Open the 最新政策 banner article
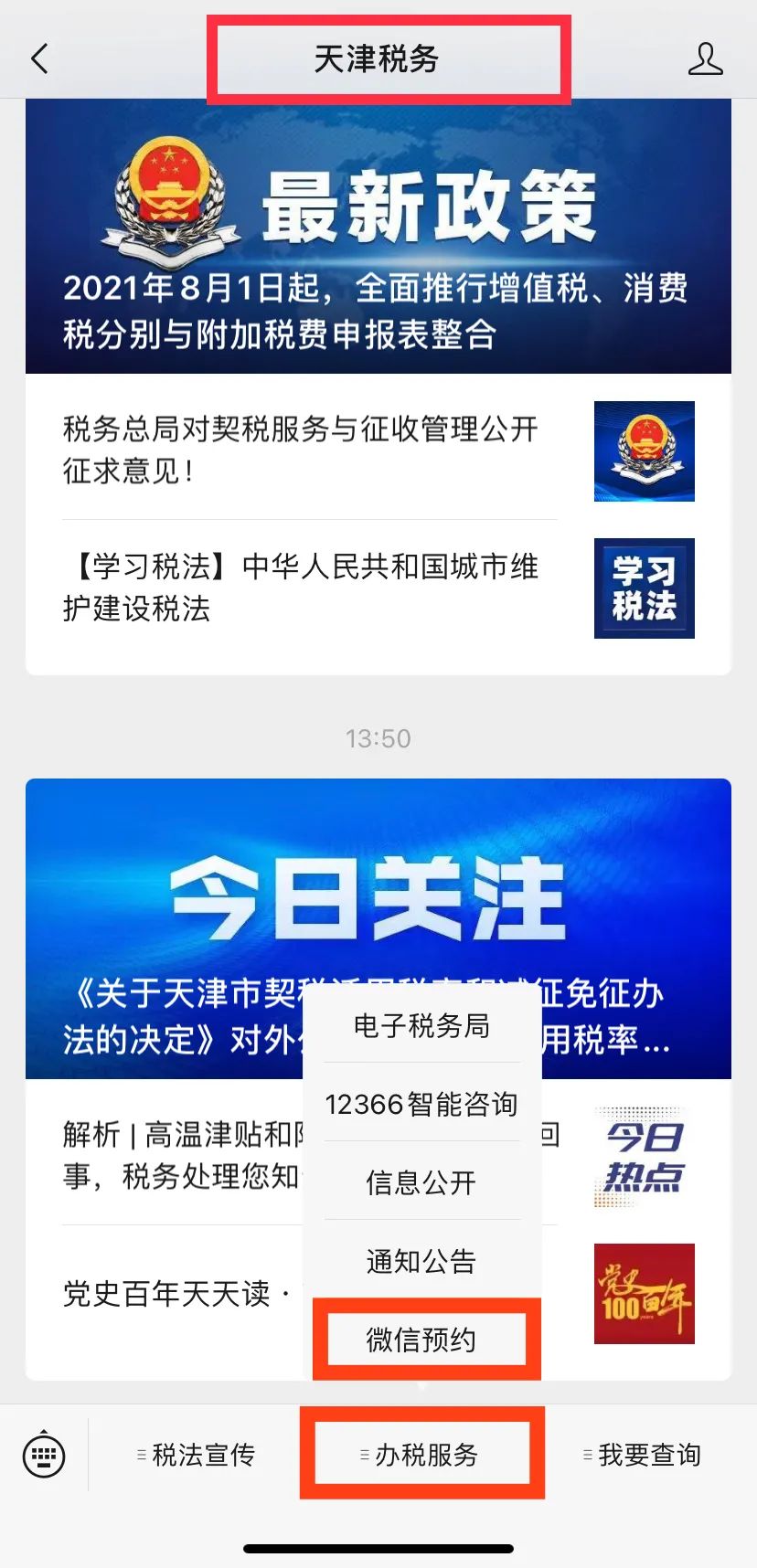 (x=378, y=238)
